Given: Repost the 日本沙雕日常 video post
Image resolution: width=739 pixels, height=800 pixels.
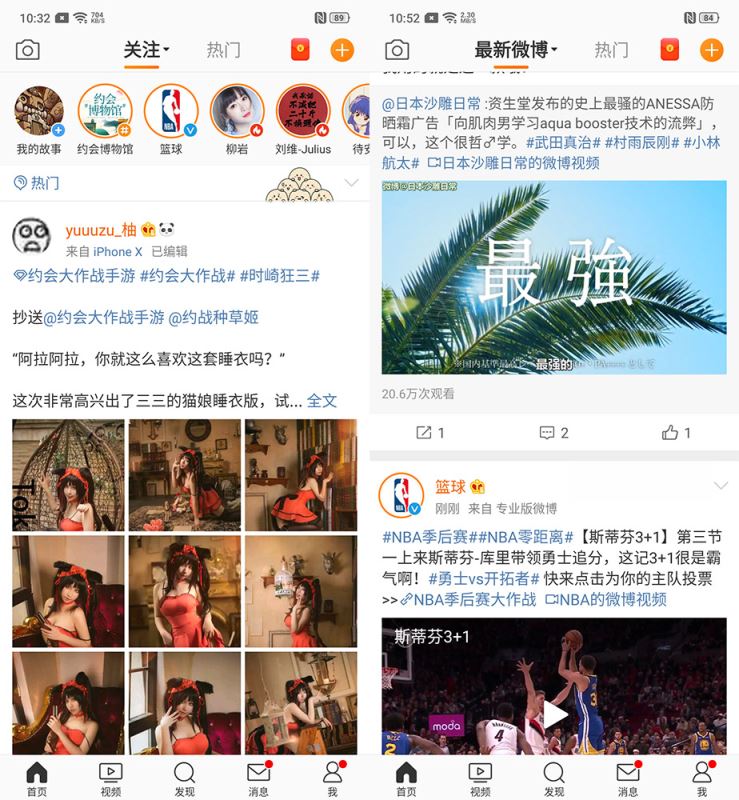Looking at the screenshot, I should [430, 433].
